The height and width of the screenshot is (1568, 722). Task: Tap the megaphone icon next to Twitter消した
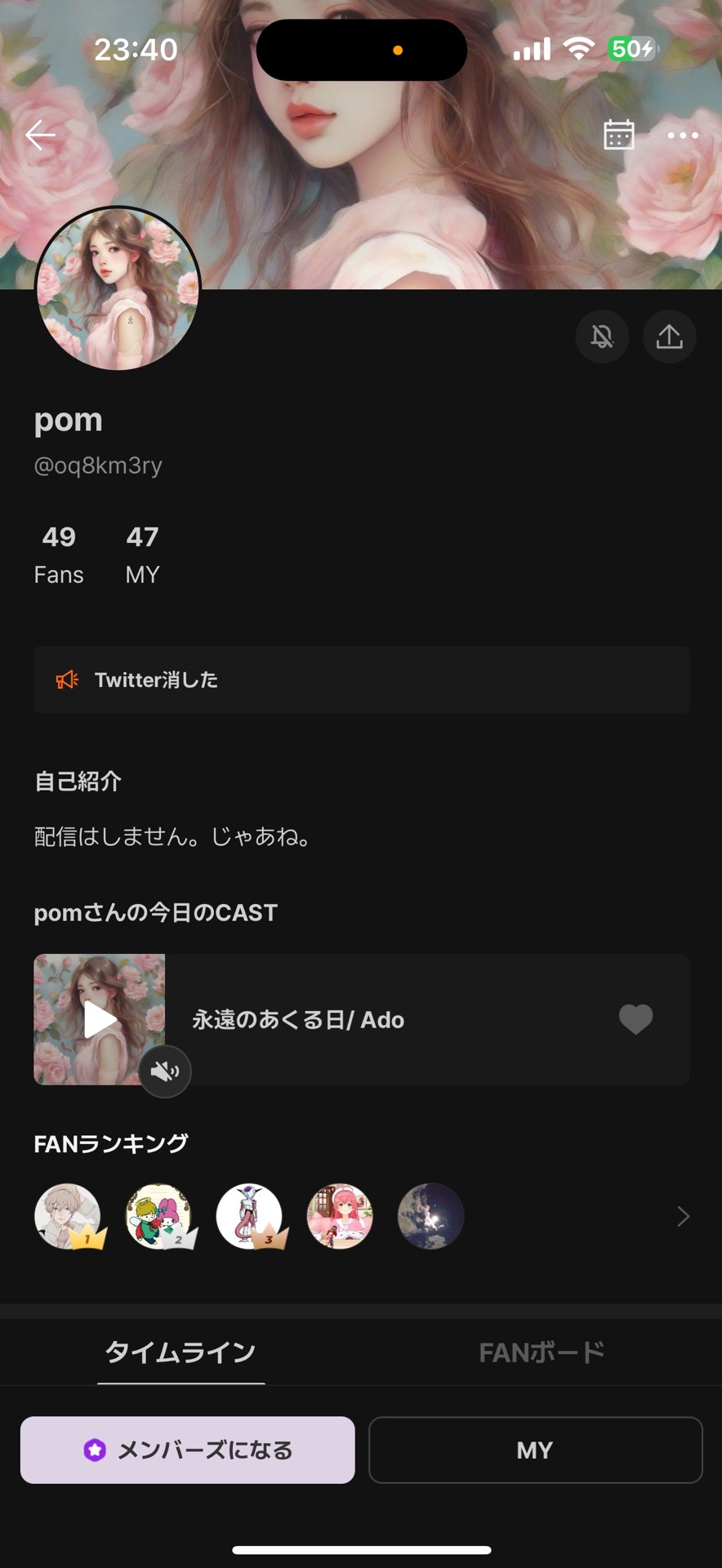tap(67, 679)
